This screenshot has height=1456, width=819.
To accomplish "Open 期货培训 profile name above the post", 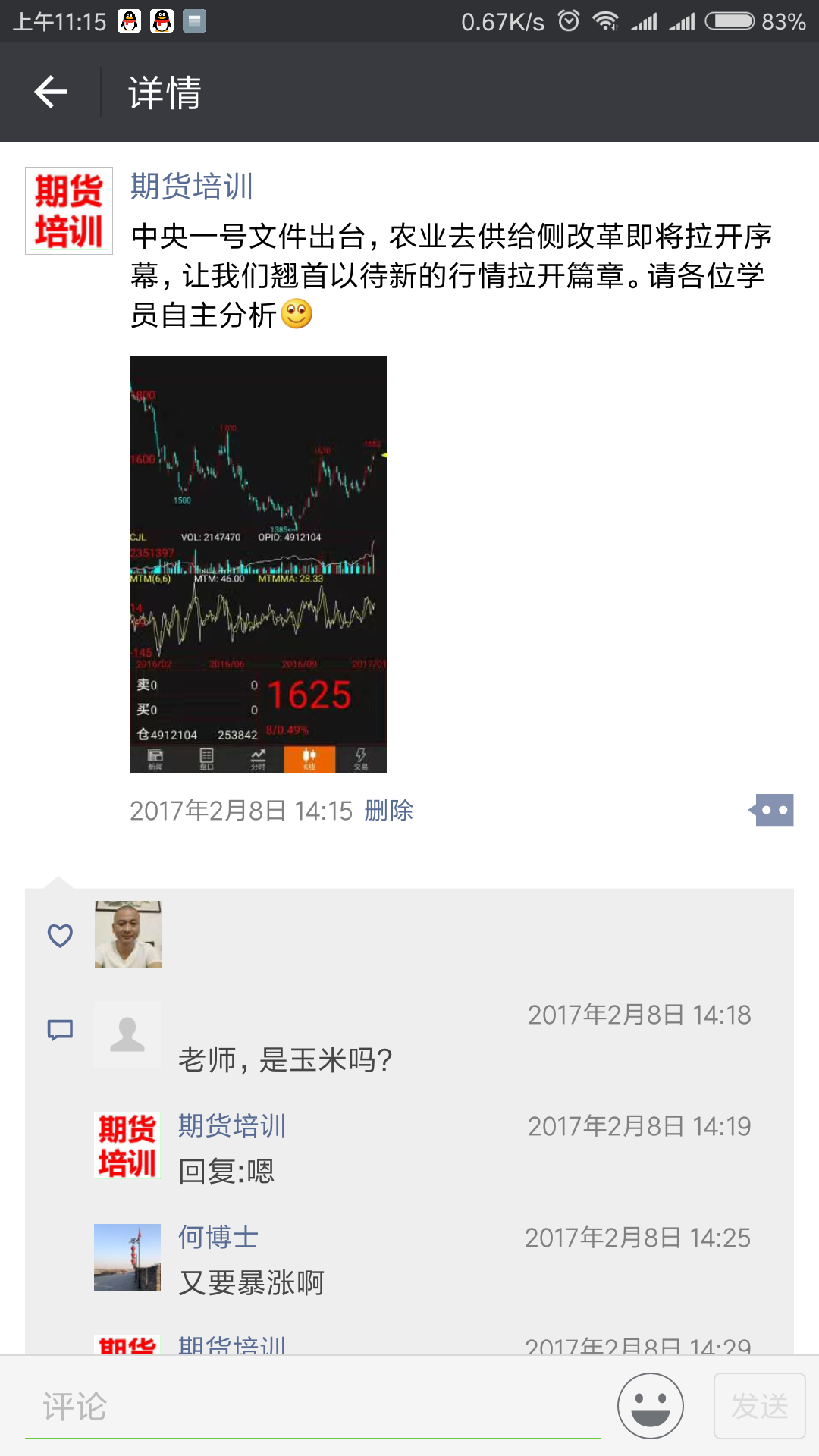I will point(192,187).
